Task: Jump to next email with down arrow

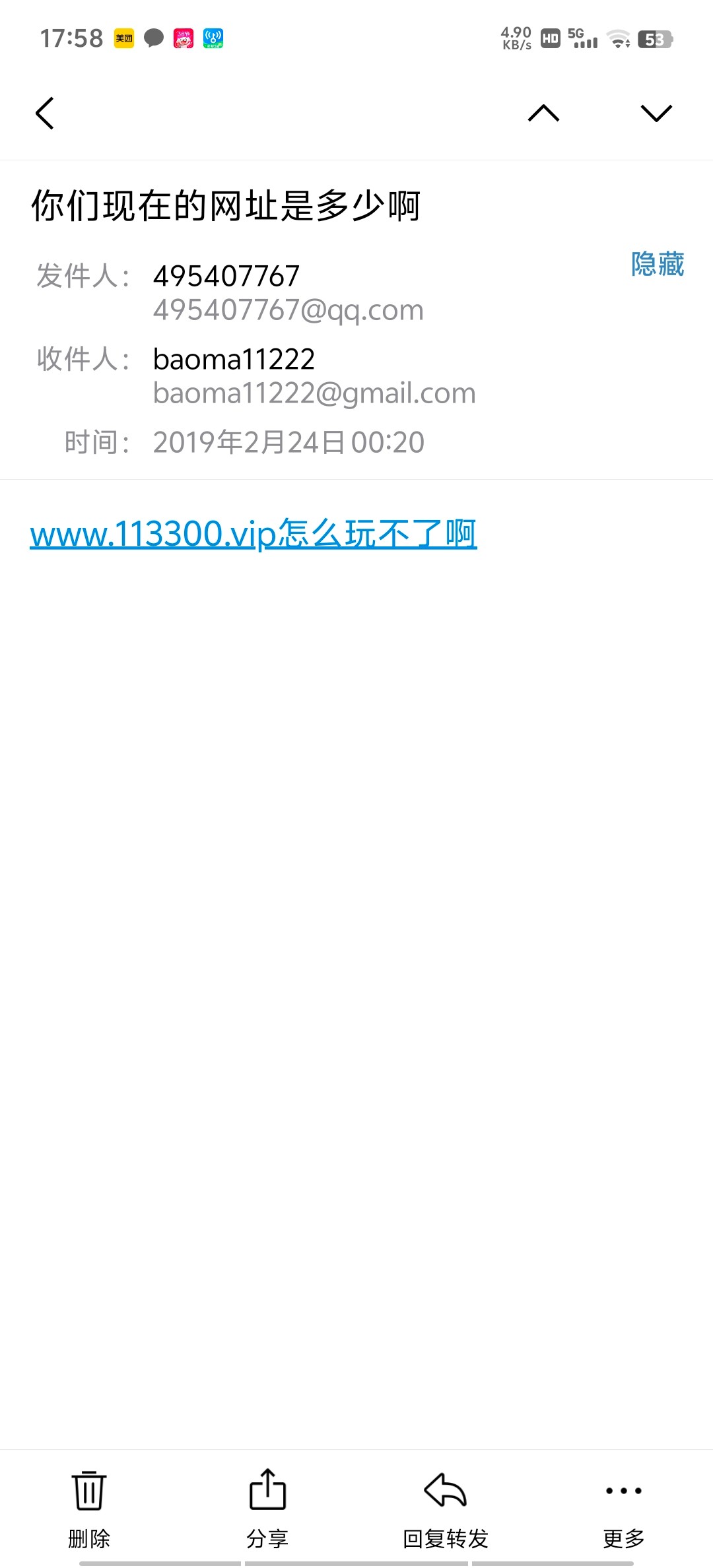Action: point(656,113)
